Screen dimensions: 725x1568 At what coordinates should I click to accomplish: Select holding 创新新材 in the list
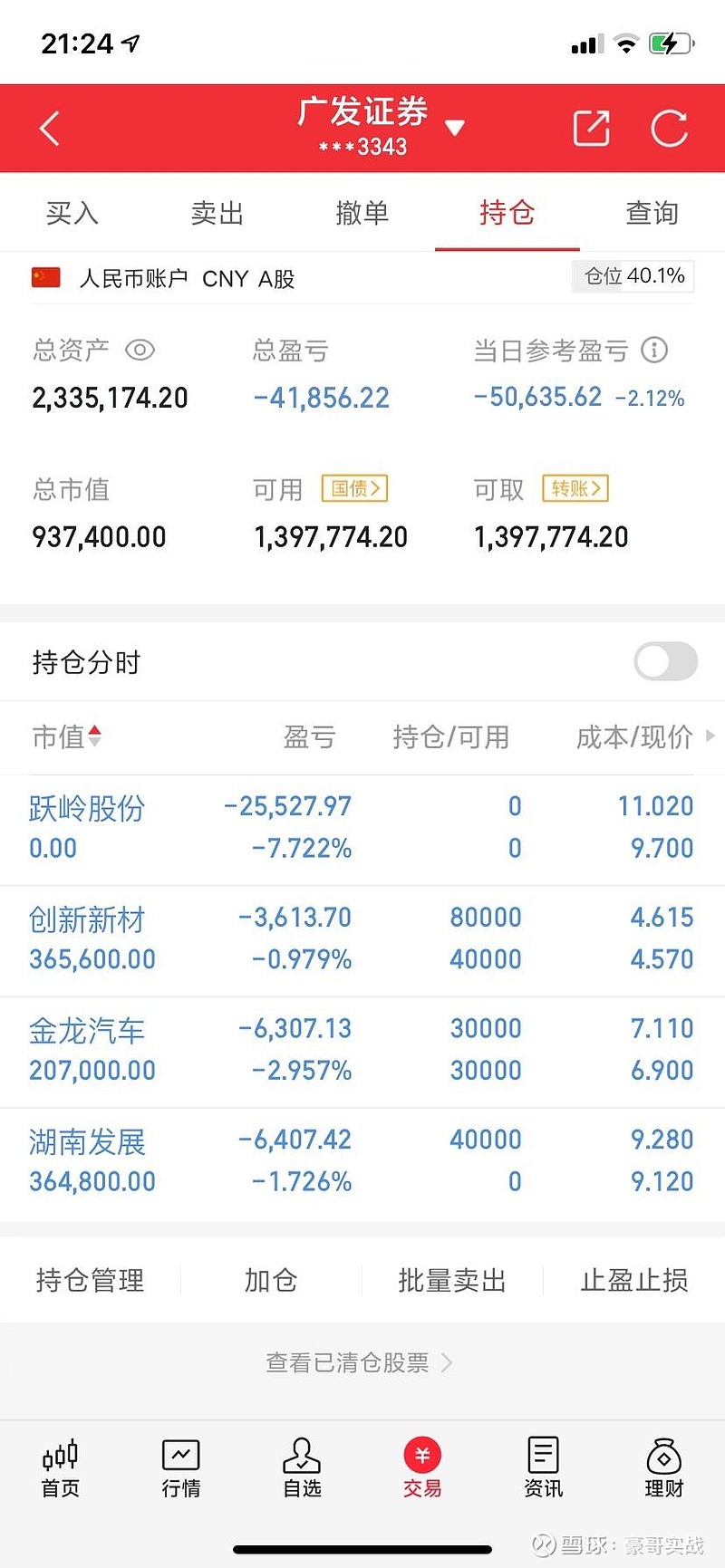click(86, 919)
